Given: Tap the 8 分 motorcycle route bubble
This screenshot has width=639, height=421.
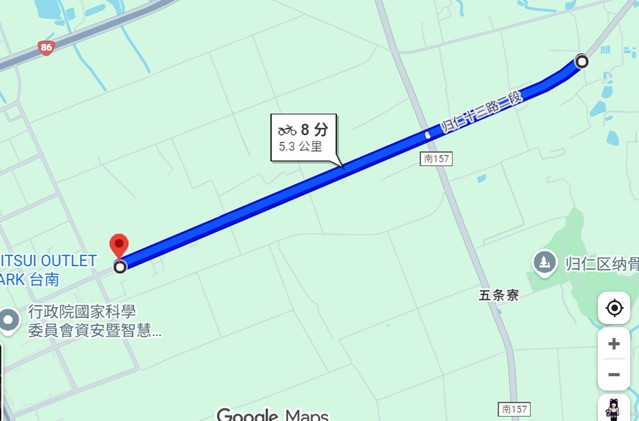Looking at the screenshot, I should [305, 137].
